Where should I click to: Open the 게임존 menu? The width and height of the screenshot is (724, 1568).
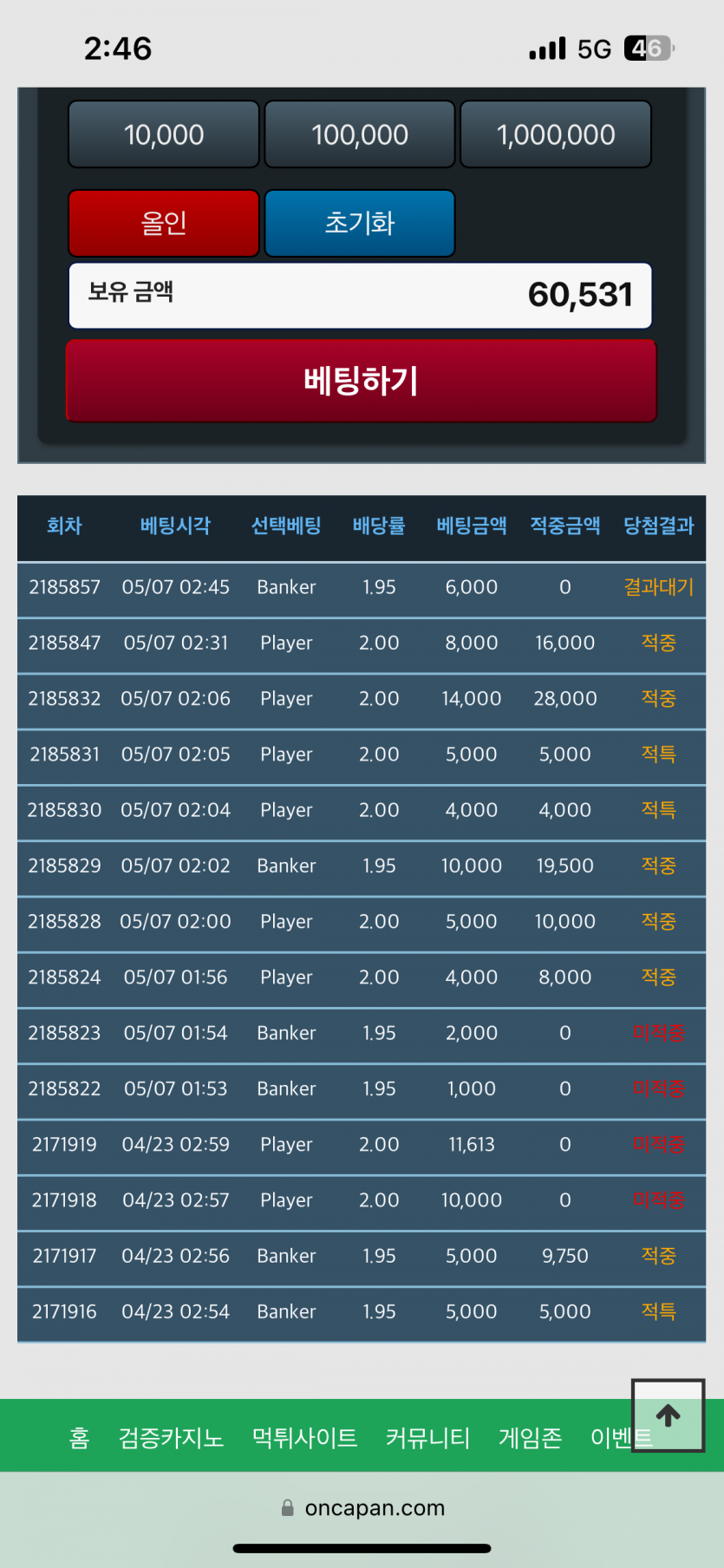(x=530, y=1438)
